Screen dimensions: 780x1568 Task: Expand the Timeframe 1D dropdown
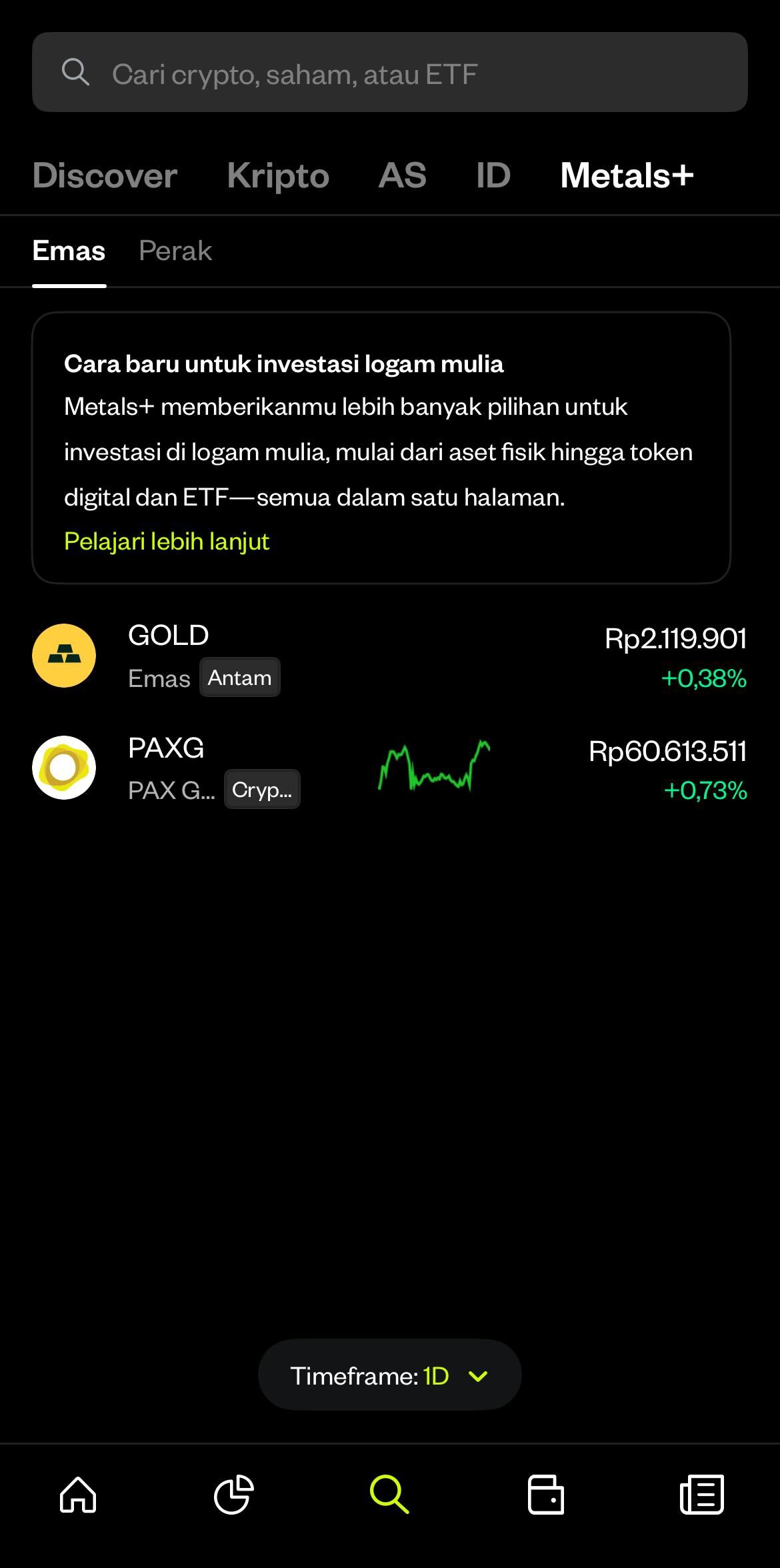click(x=389, y=1376)
